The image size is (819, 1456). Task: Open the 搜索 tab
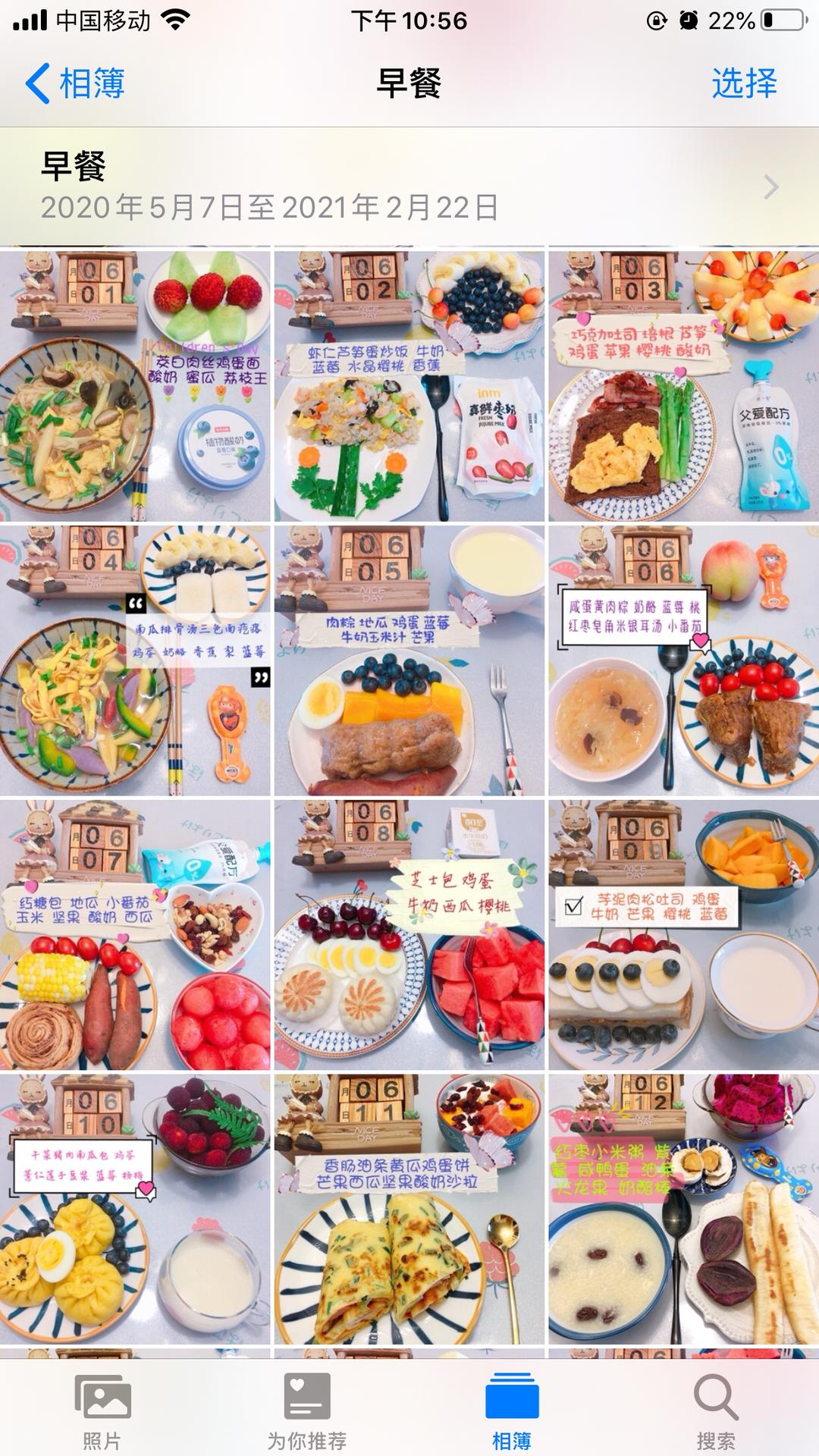point(716,1412)
